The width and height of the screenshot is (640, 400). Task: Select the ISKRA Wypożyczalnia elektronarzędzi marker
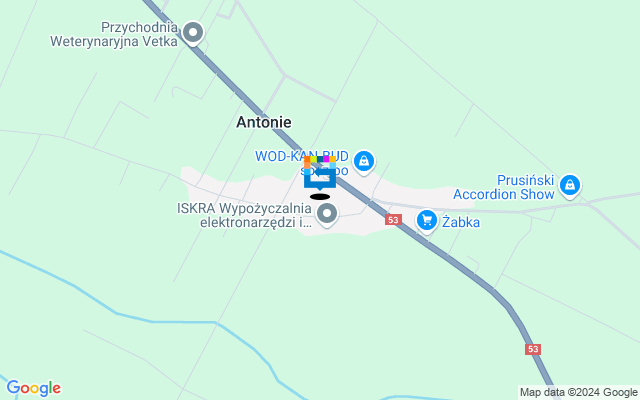[x=326, y=212]
